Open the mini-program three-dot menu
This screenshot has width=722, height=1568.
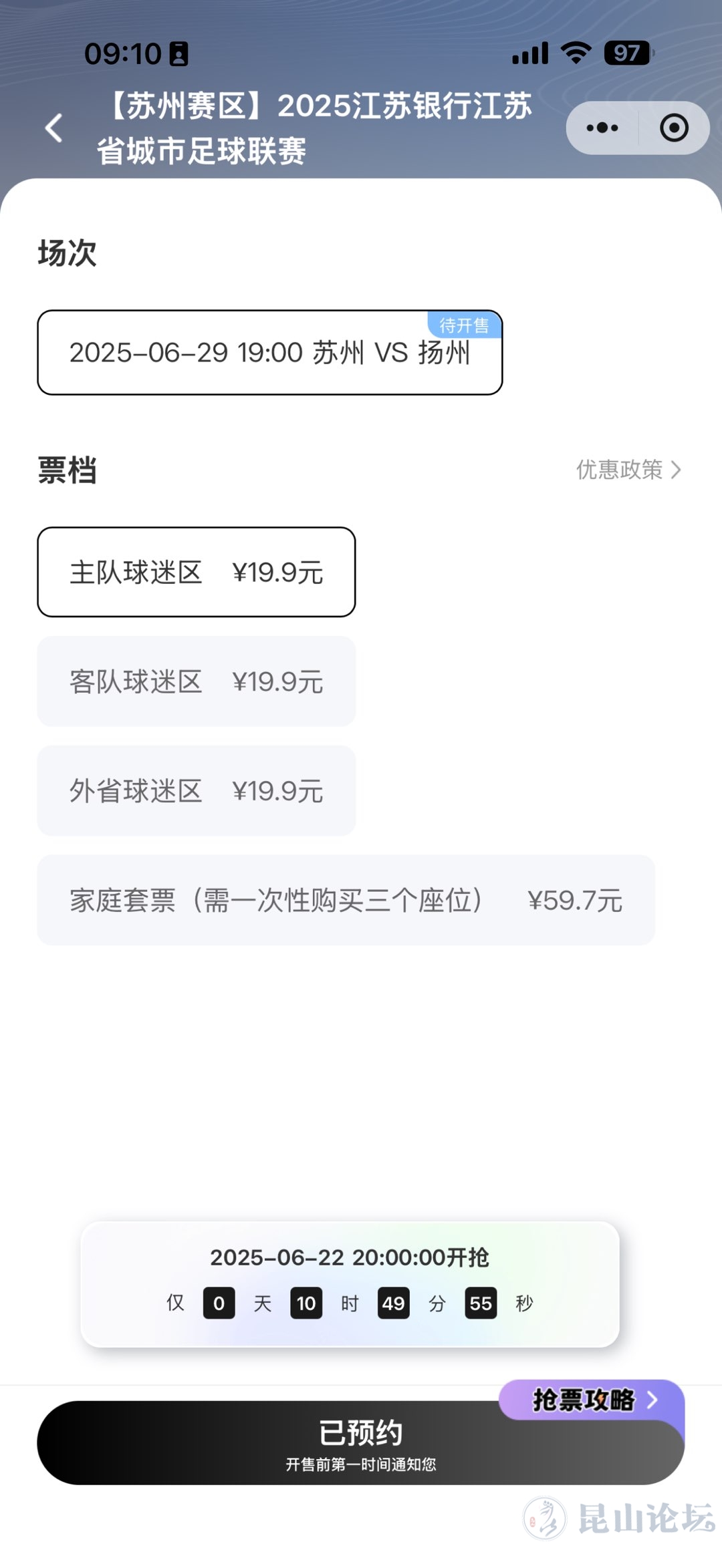602,128
